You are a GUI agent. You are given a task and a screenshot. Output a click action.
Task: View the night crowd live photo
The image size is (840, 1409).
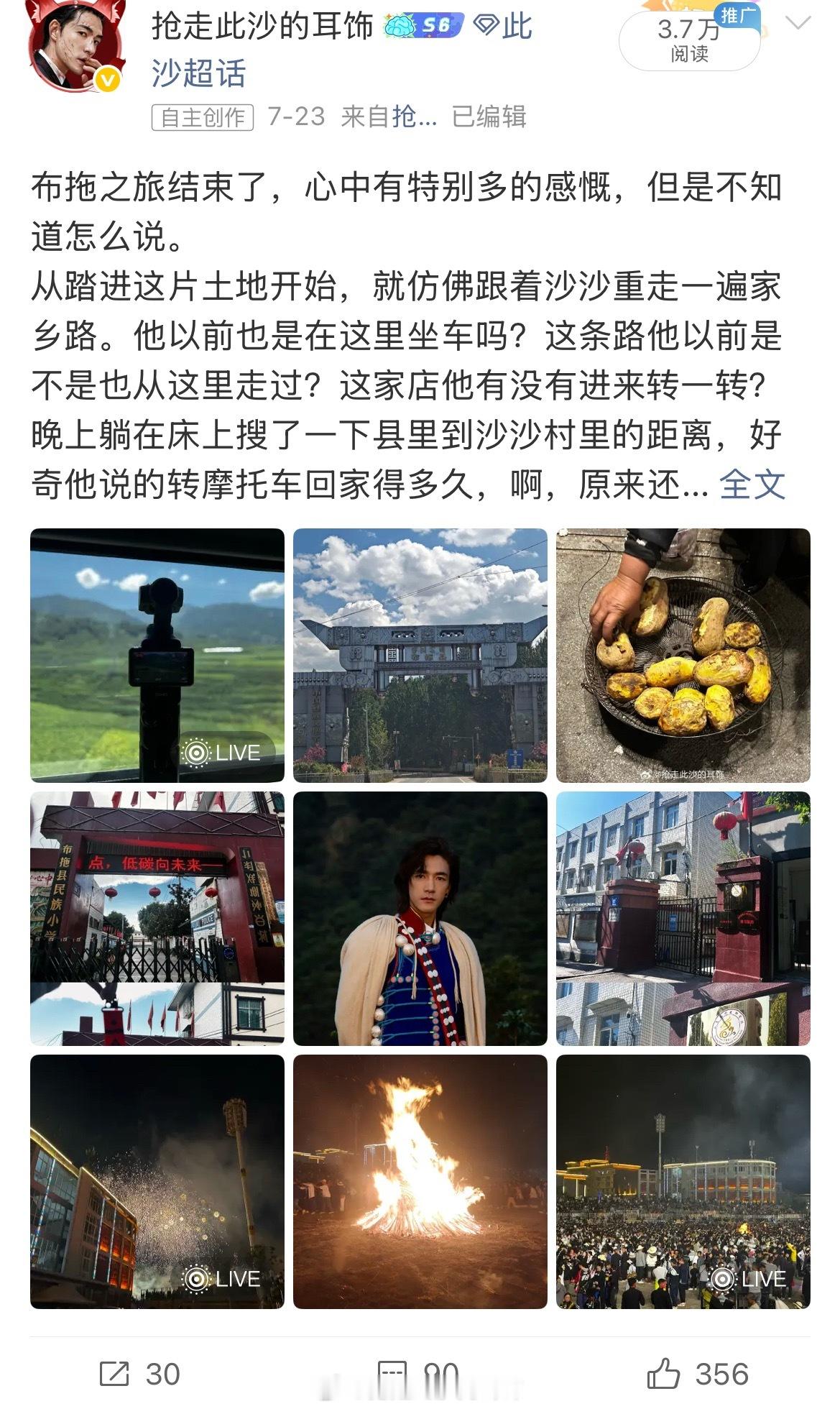[x=683, y=1182]
